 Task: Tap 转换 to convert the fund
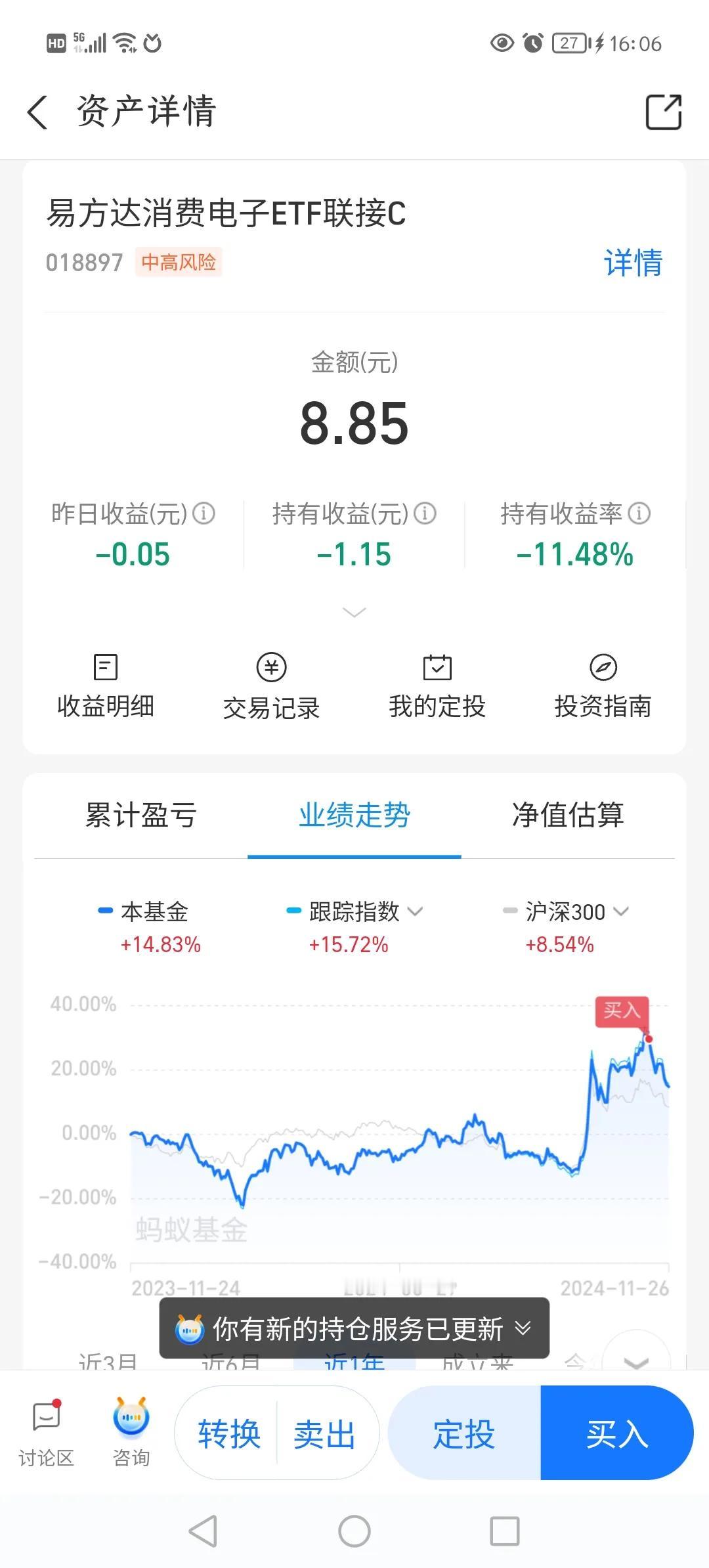pyautogui.click(x=229, y=1433)
